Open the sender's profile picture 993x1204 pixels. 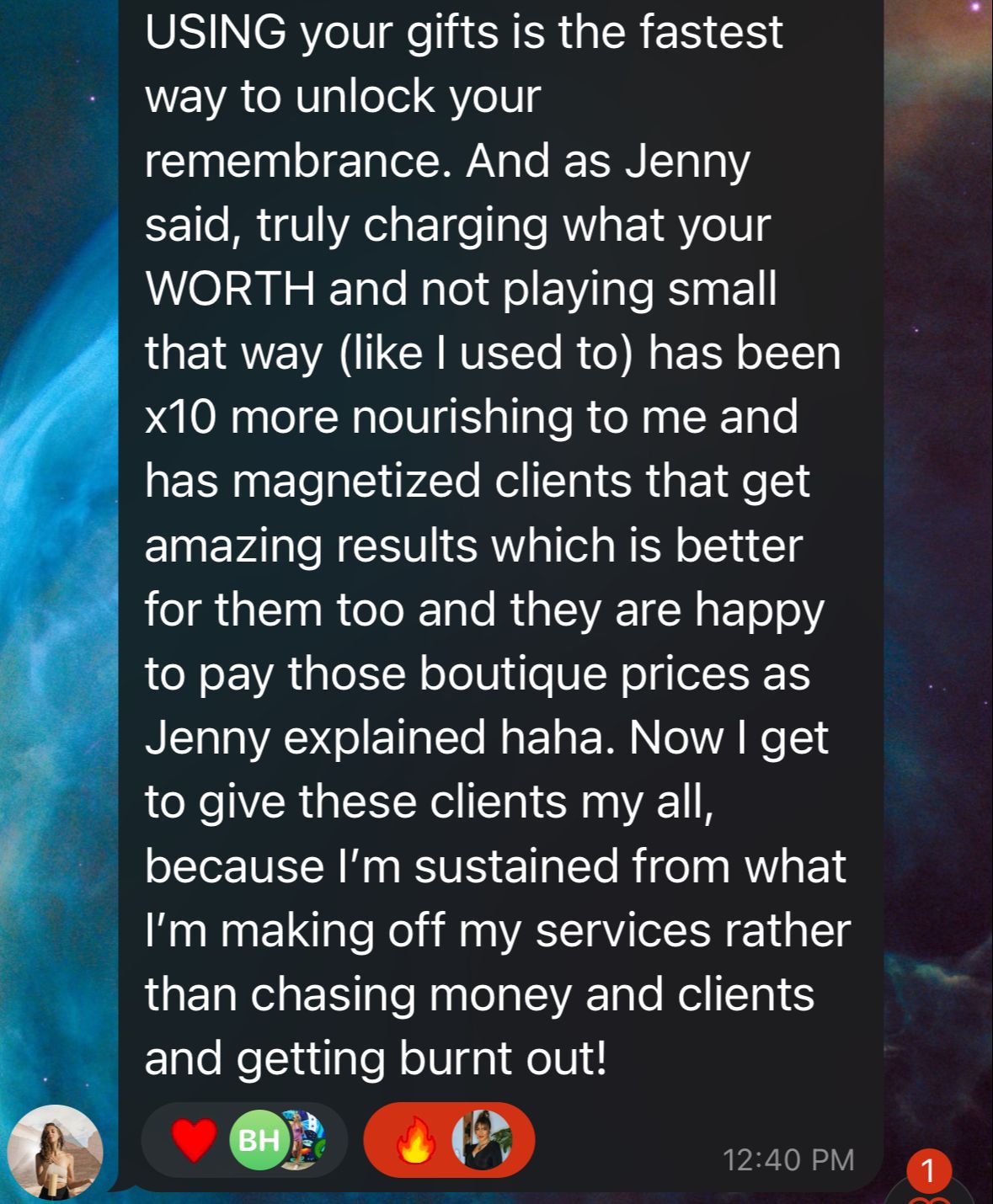pyautogui.click(x=55, y=1151)
